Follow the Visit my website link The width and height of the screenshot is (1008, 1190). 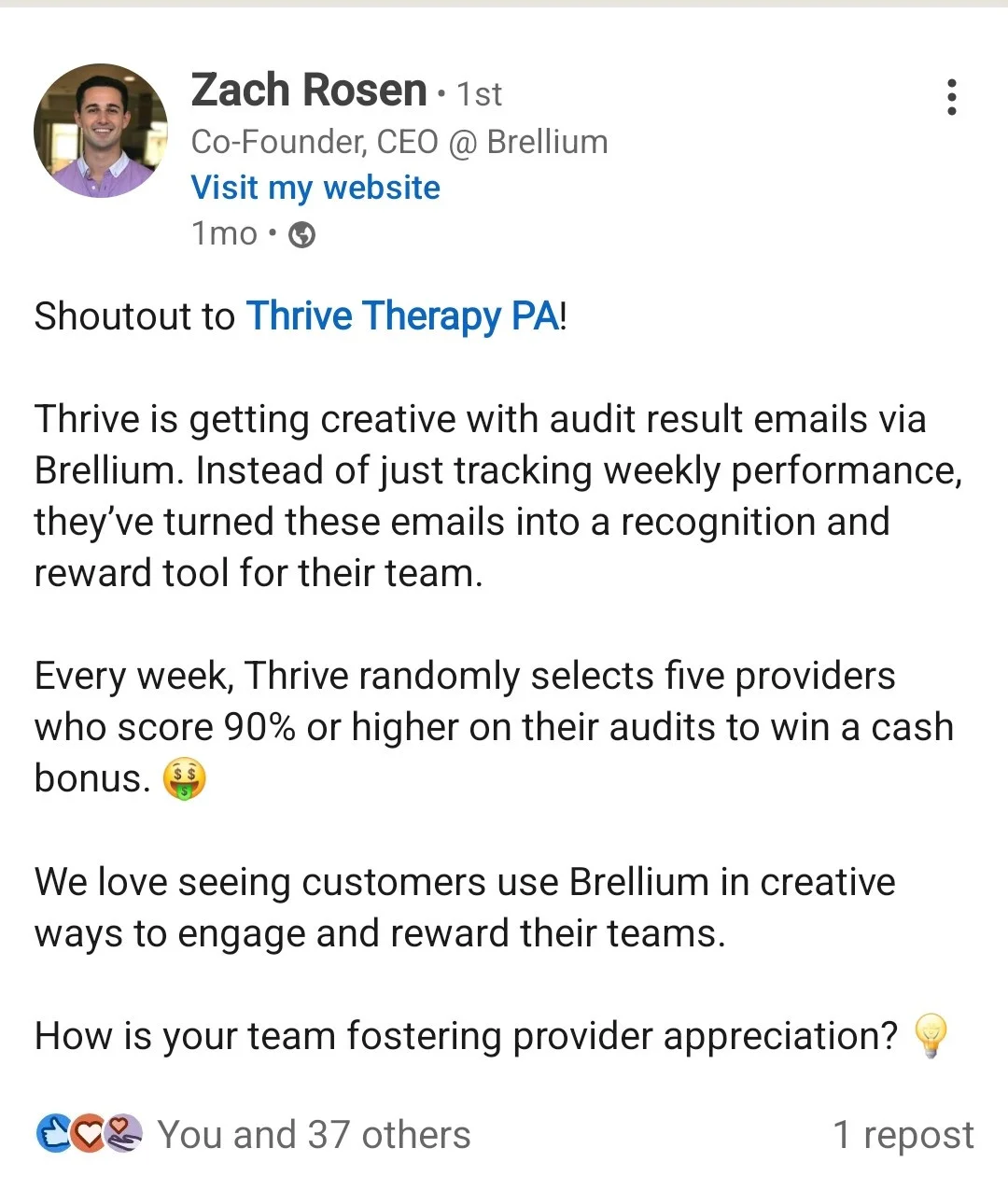tap(315, 188)
